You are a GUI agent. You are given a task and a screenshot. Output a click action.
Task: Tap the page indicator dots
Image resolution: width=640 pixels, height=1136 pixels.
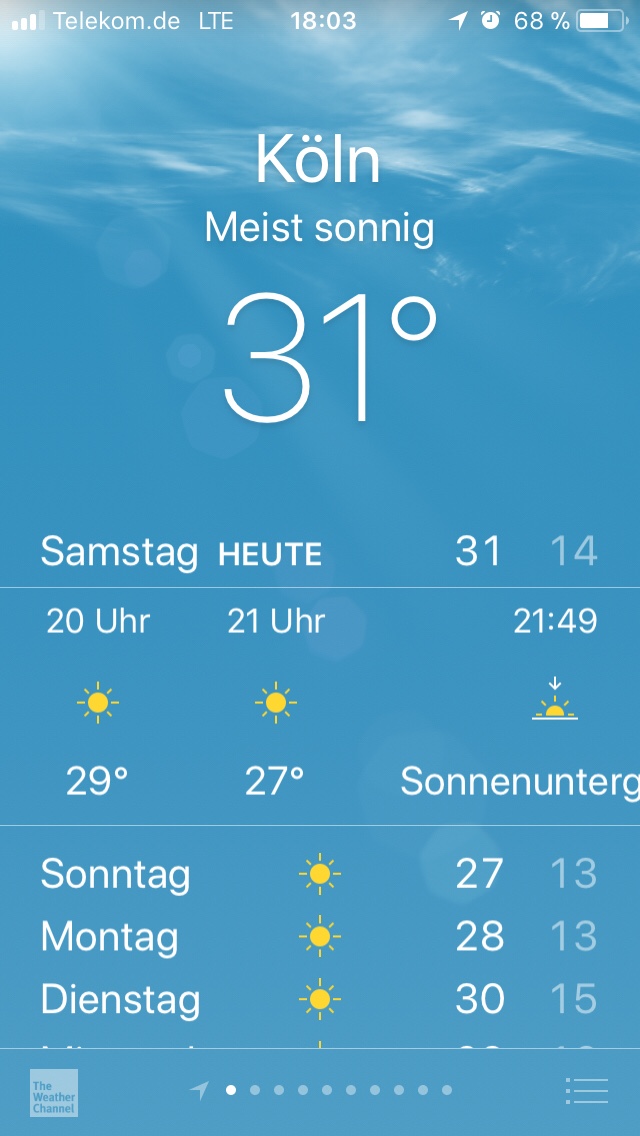(327, 1090)
